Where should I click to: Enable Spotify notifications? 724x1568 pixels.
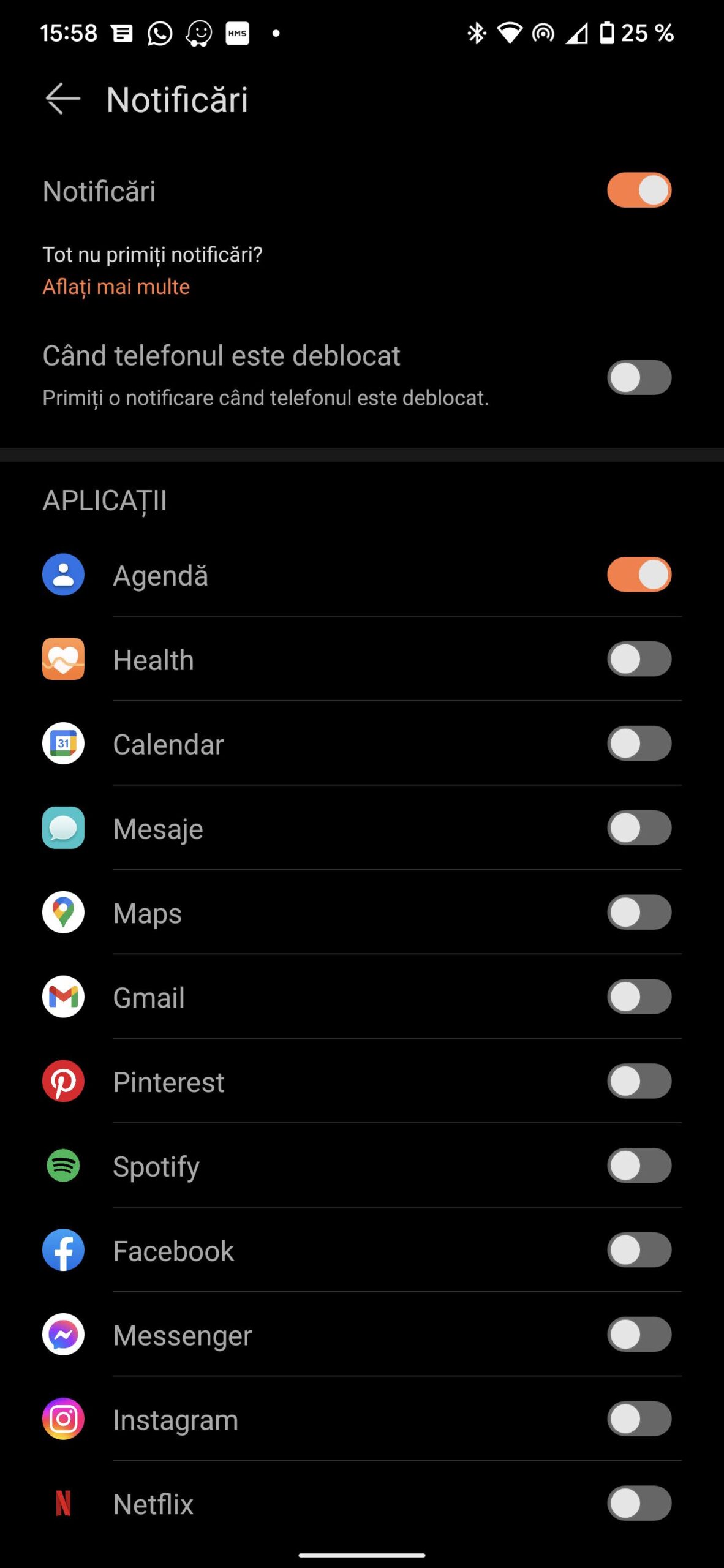[639, 1166]
